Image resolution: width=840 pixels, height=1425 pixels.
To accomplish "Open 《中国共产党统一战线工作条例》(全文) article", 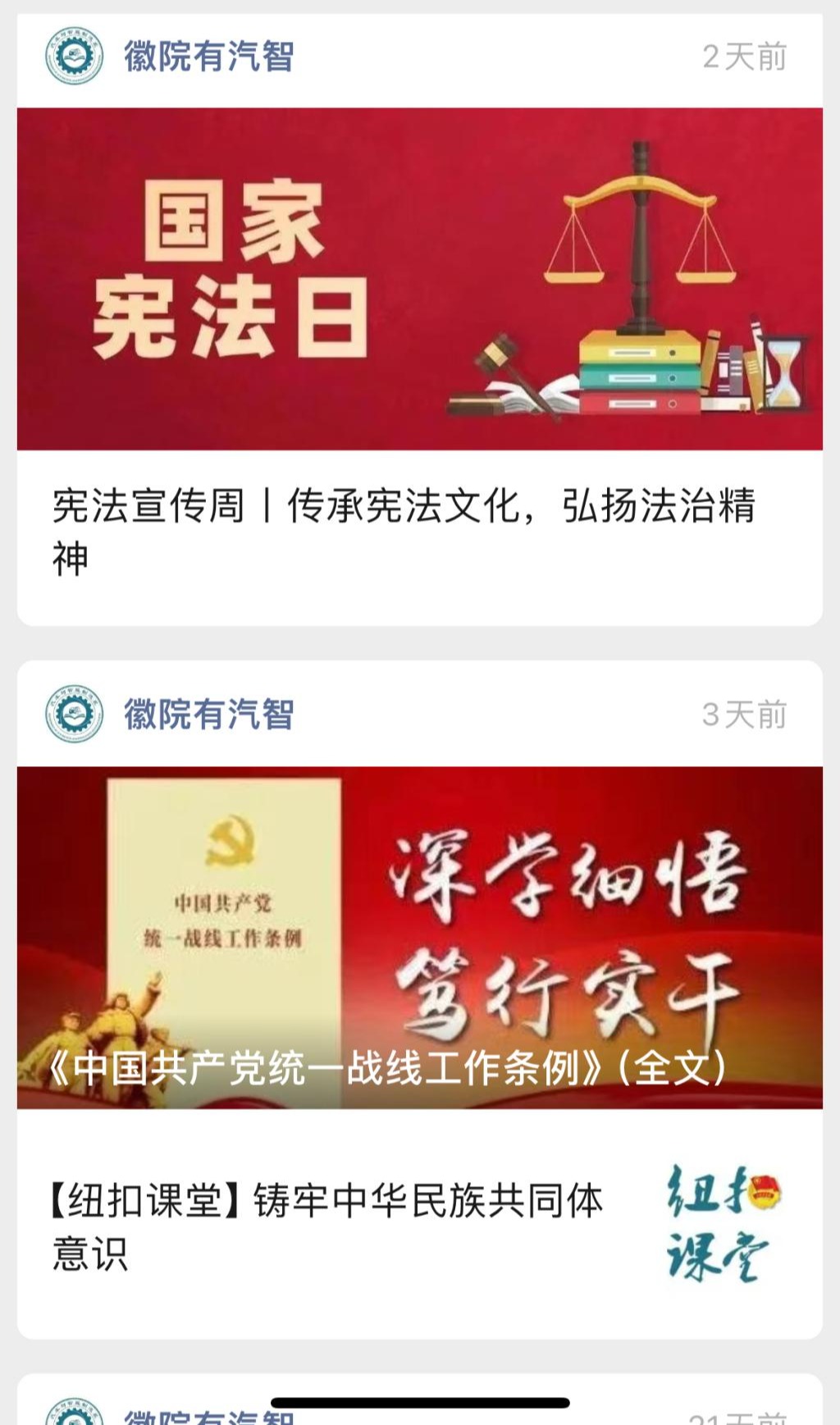I will coord(419,937).
